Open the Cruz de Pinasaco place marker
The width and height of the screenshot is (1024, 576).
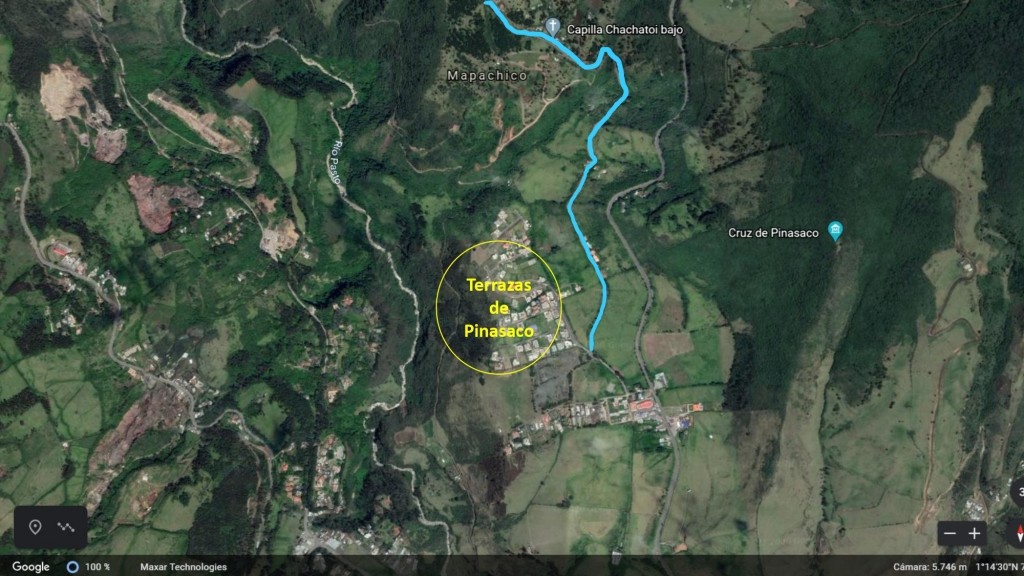(x=836, y=231)
